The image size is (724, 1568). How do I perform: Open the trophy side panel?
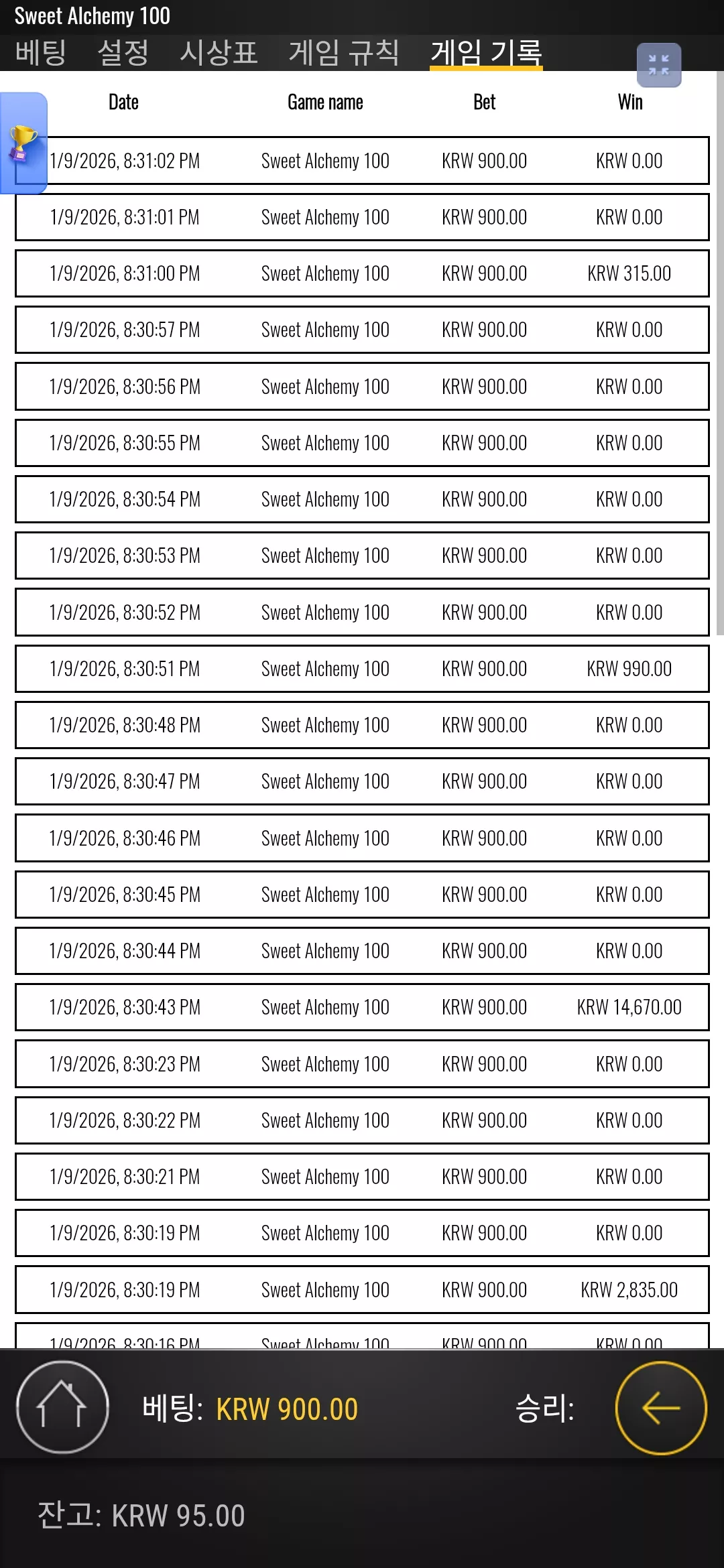23,143
